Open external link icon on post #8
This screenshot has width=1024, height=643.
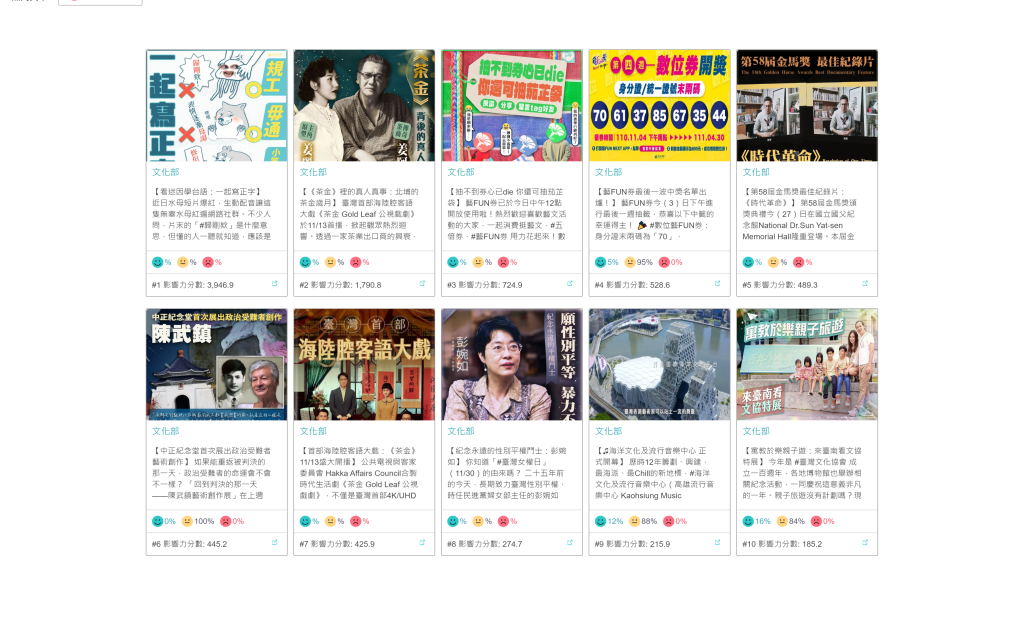(x=570, y=543)
